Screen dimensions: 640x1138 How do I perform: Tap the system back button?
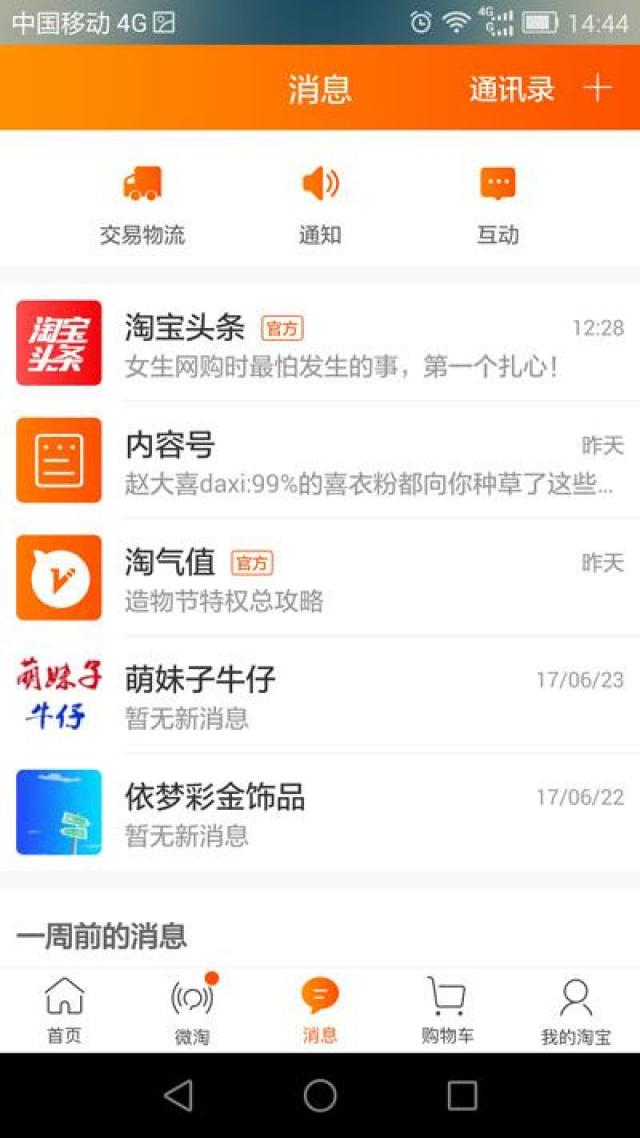(x=179, y=1095)
